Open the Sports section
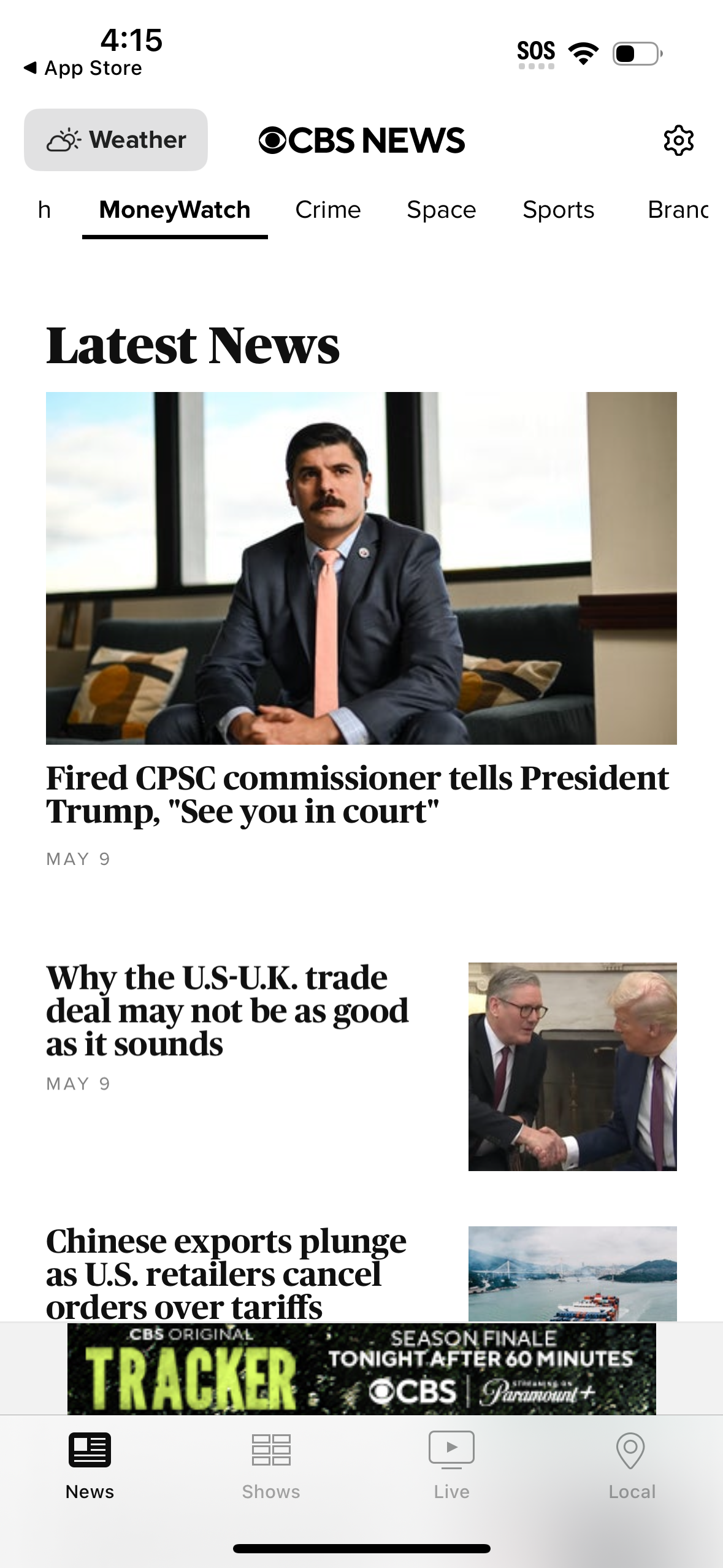Viewport: 723px width, 1568px height. pyautogui.click(x=559, y=210)
